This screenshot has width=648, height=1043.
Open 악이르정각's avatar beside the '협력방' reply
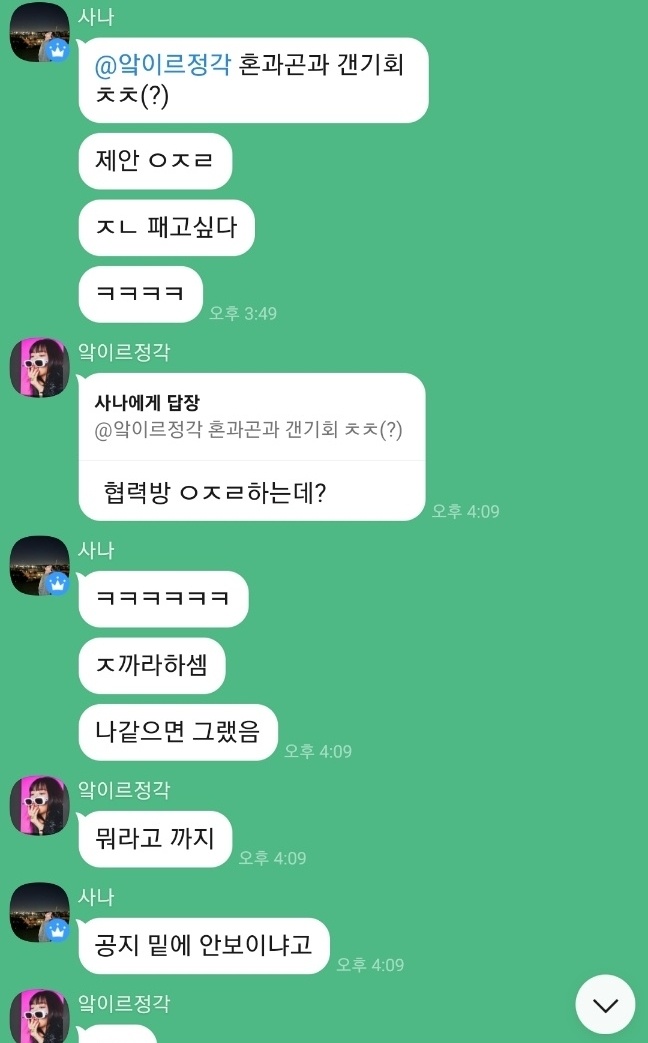point(39,368)
